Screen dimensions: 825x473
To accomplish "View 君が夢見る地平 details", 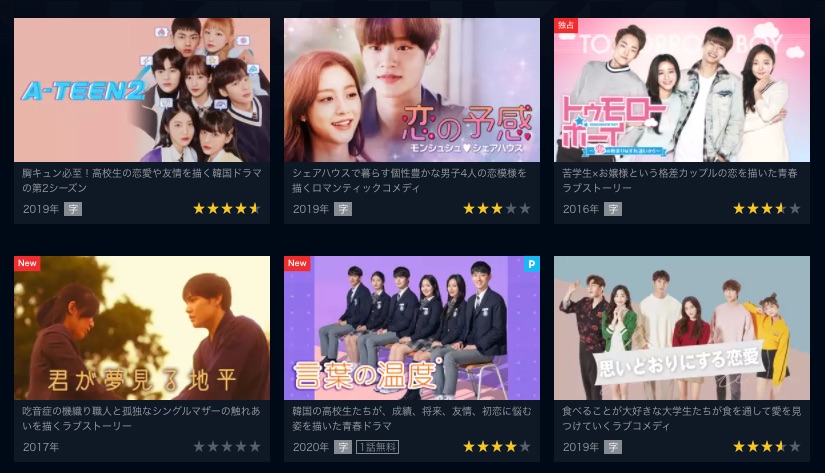I will tap(142, 328).
